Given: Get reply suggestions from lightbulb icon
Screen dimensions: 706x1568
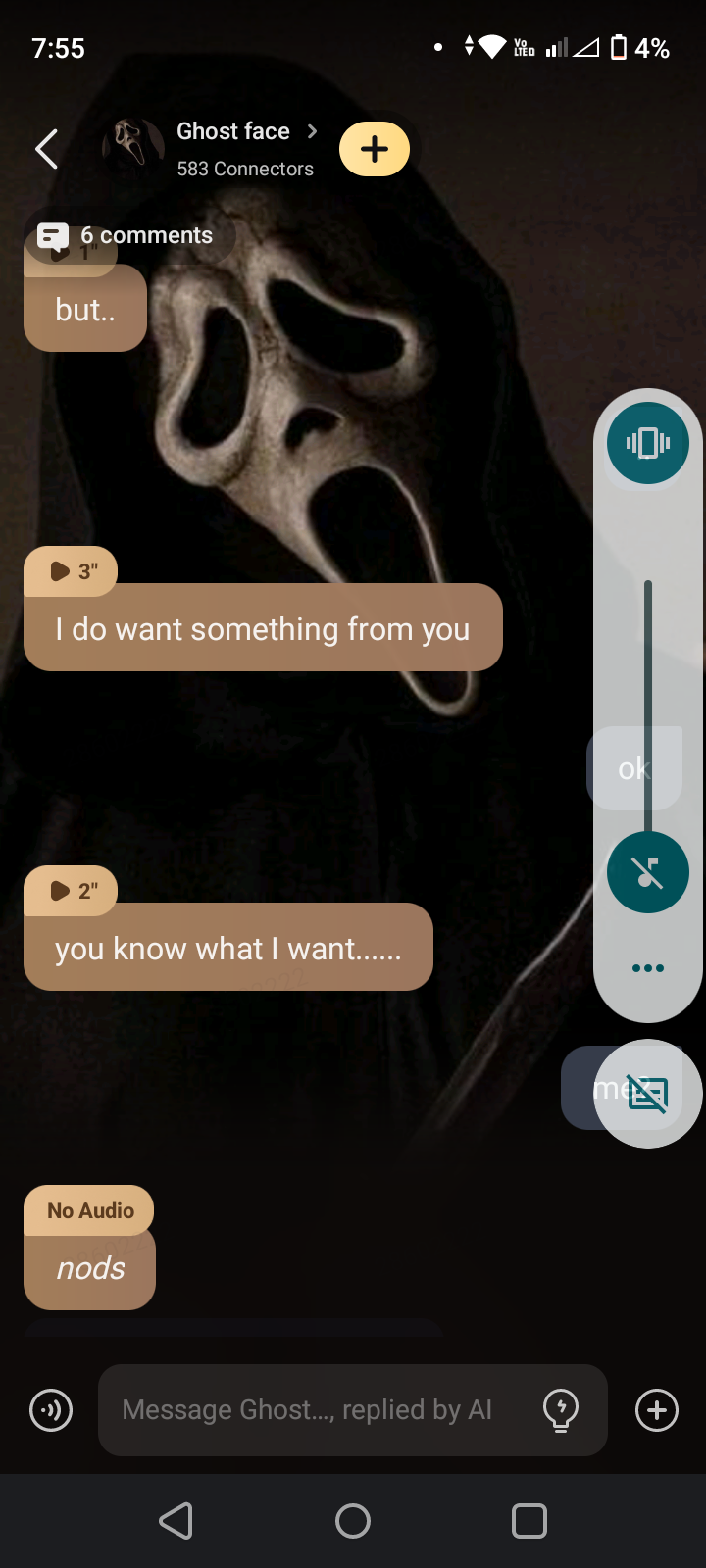Looking at the screenshot, I should tap(561, 1410).
